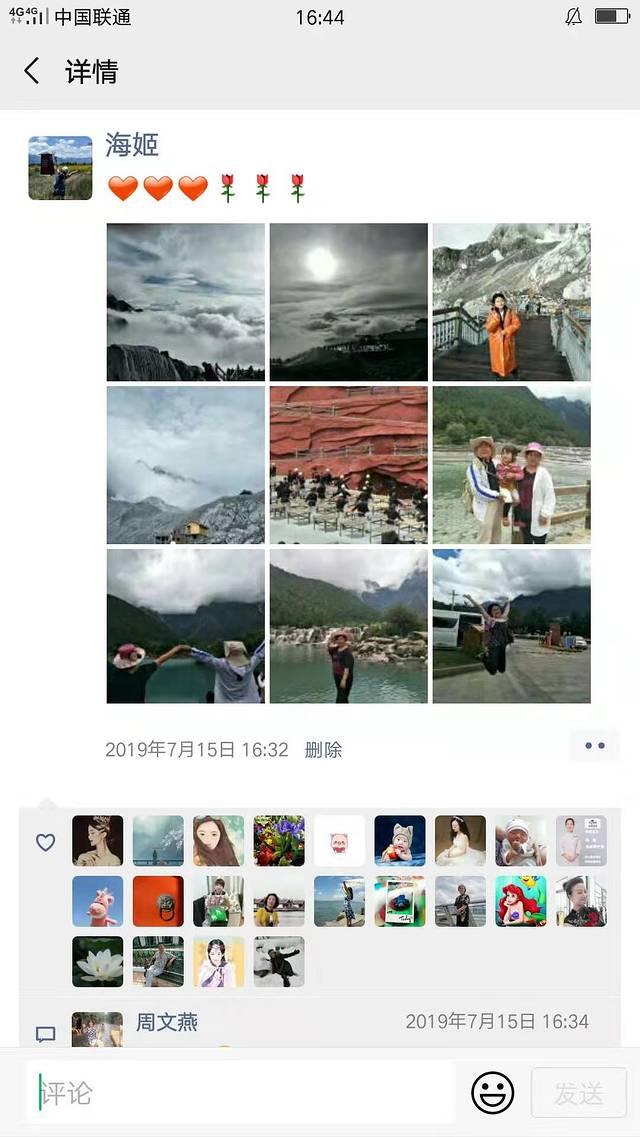View the red rock stage performance photo
The width and height of the screenshot is (640, 1137).
coord(348,465)
